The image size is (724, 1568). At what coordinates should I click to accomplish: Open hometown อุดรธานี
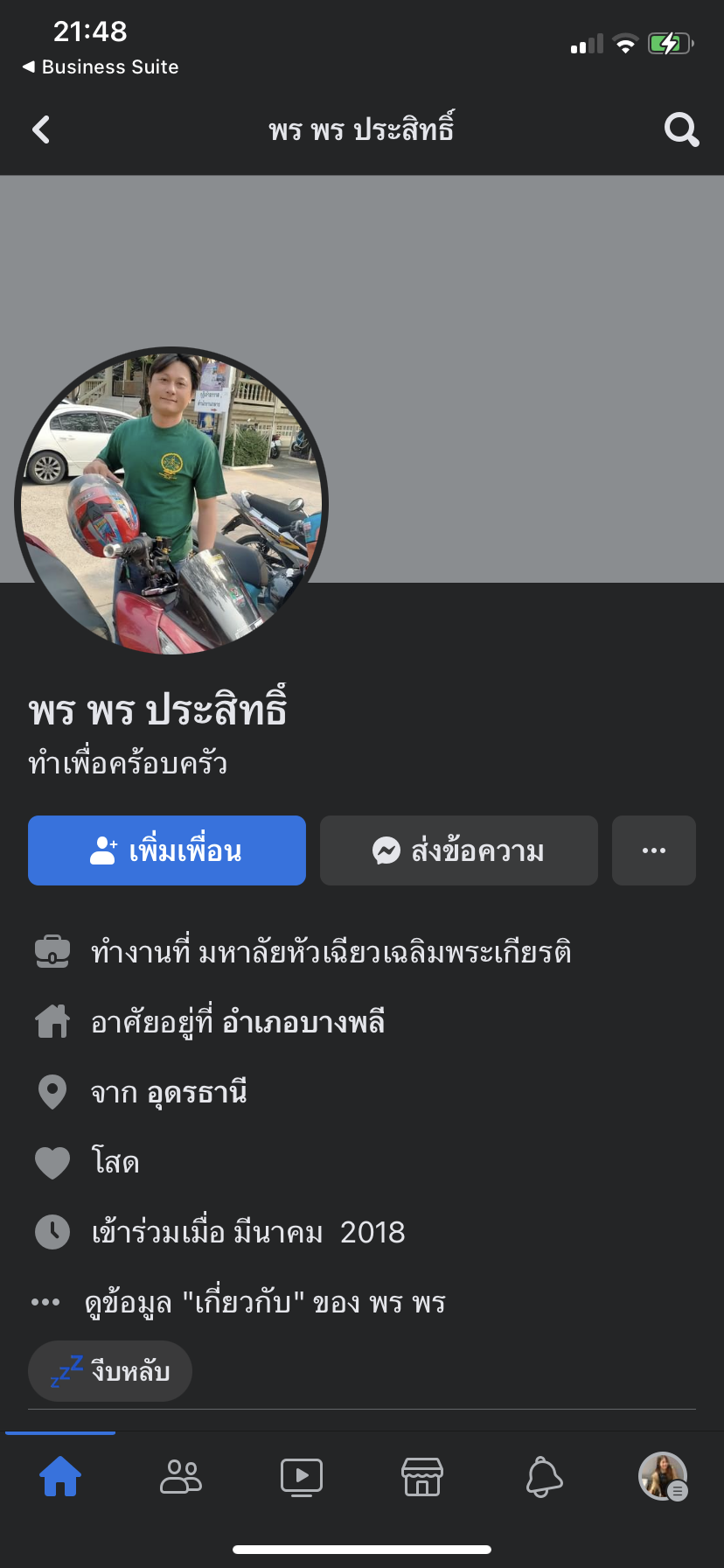197,1092
